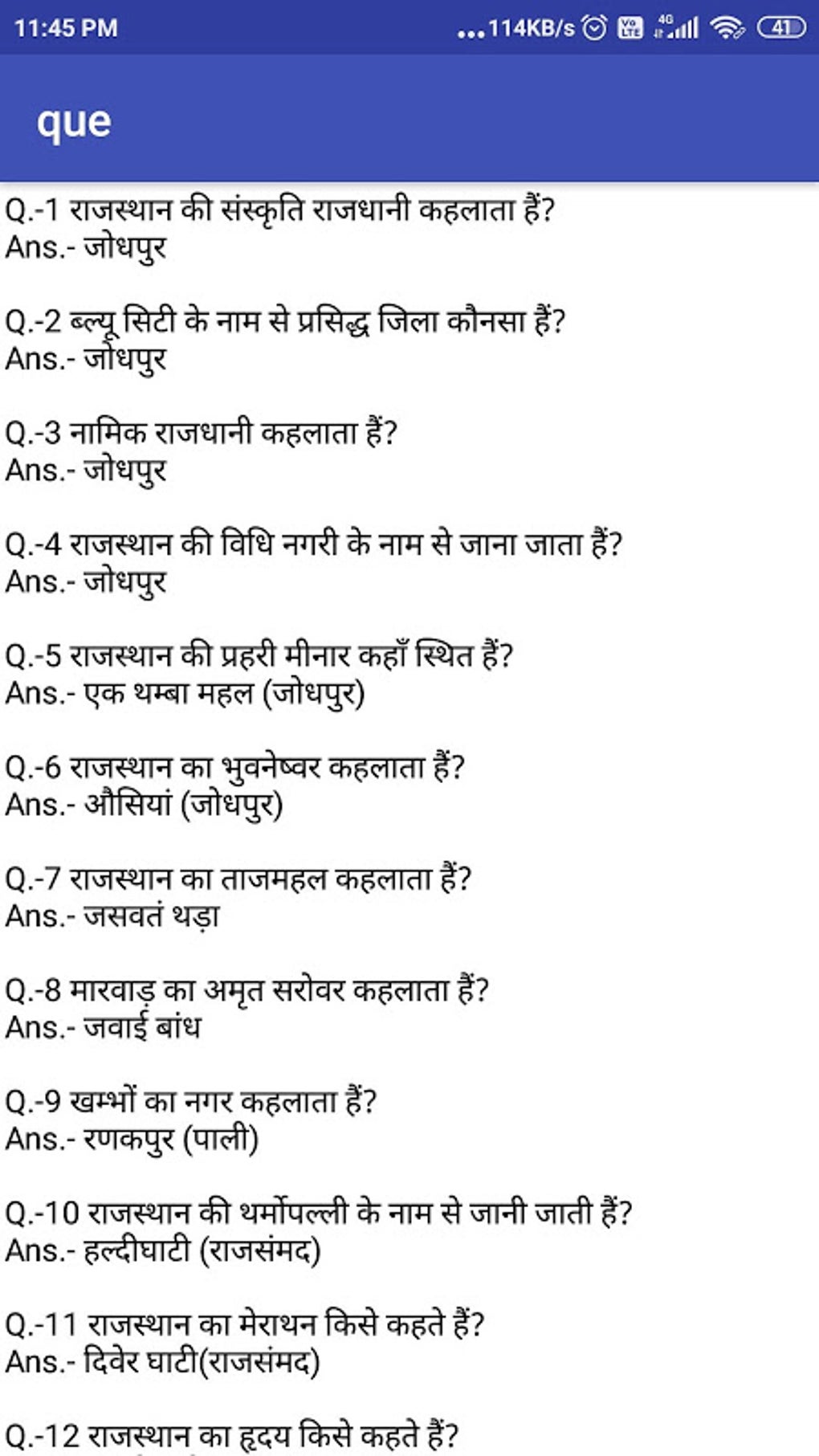
Task: Select question Q.-2 about Blue City
Action: (287, 323)
